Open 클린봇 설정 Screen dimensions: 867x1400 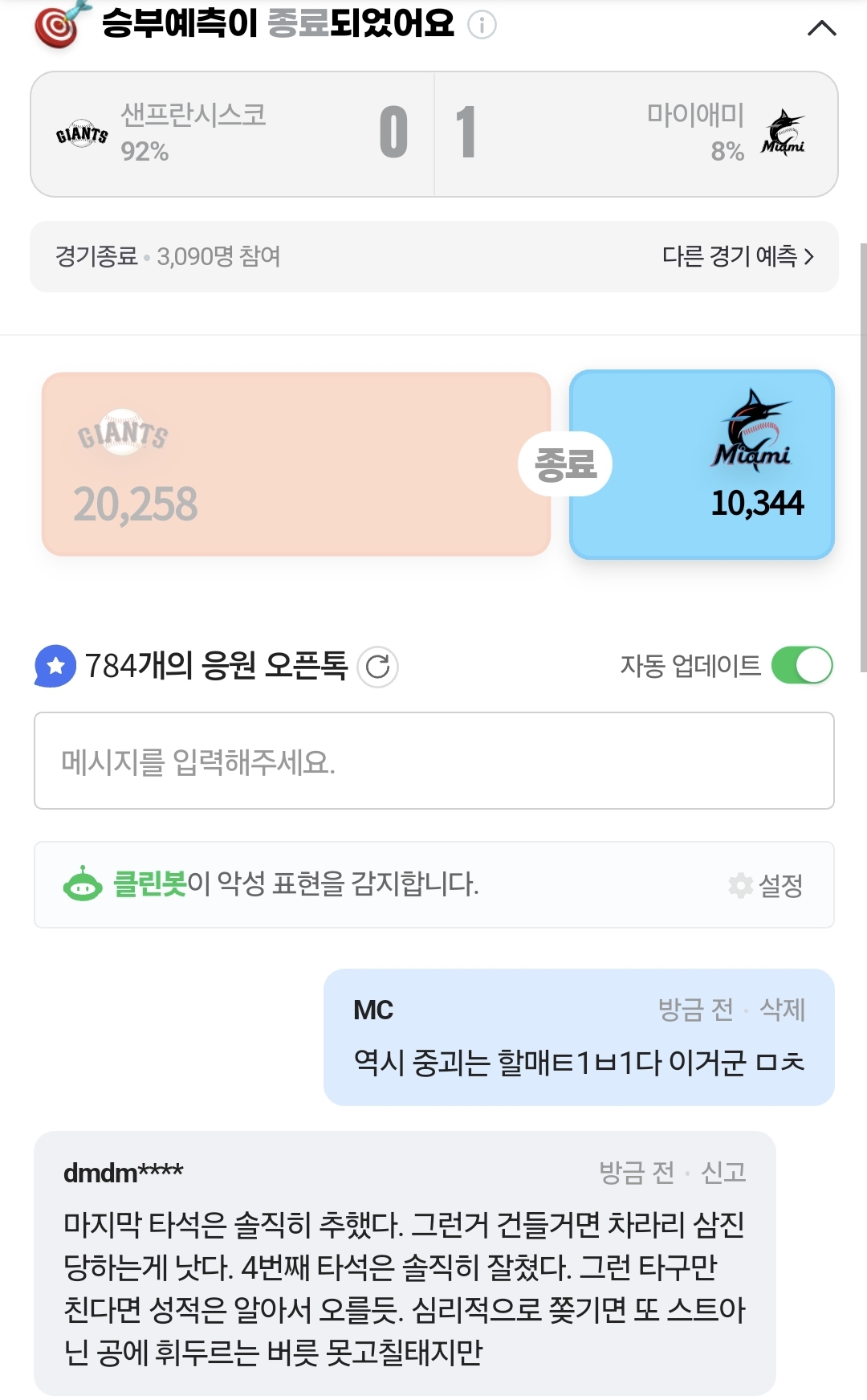(x=766, y=885)
